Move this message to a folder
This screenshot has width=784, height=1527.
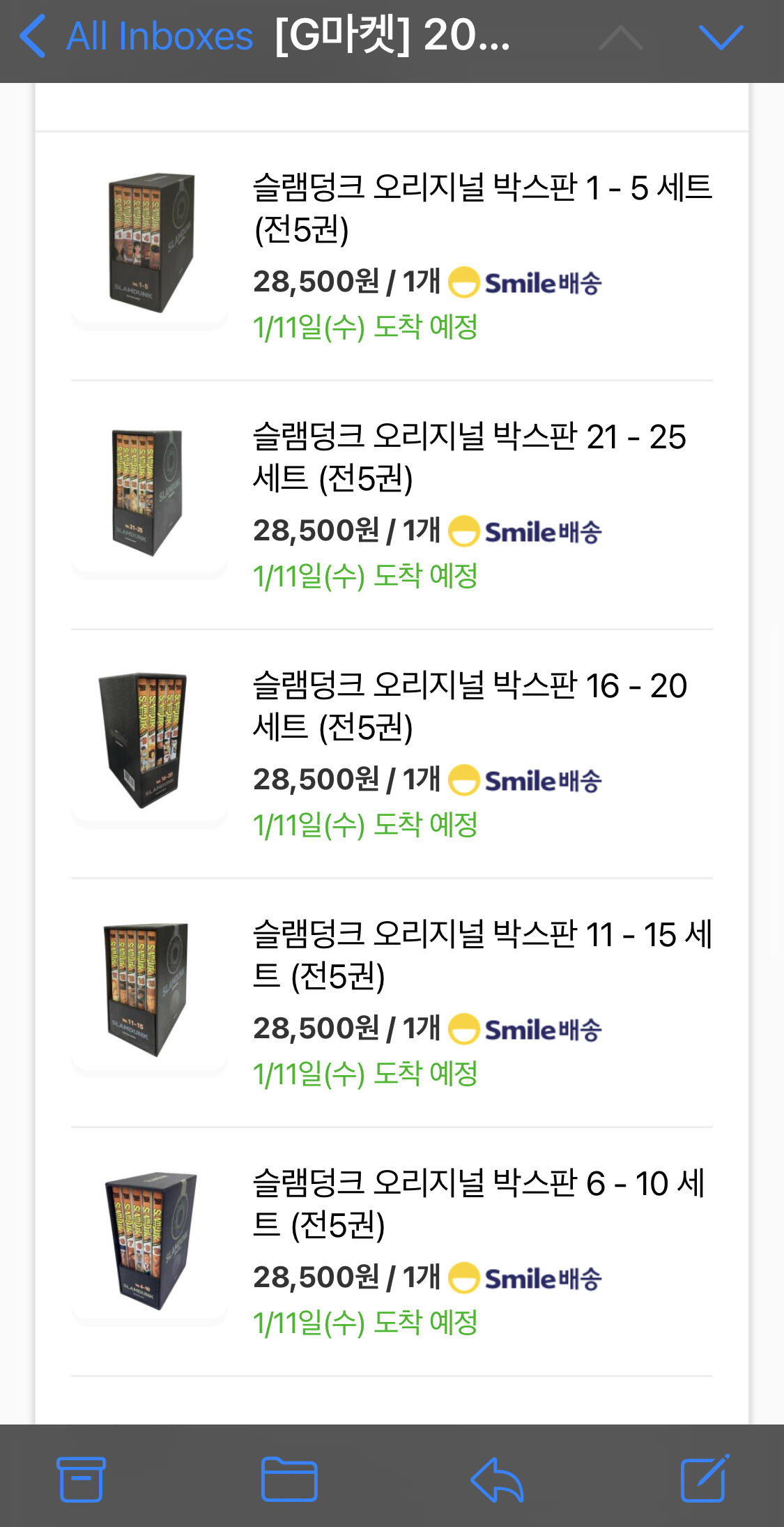(289, 1479)
